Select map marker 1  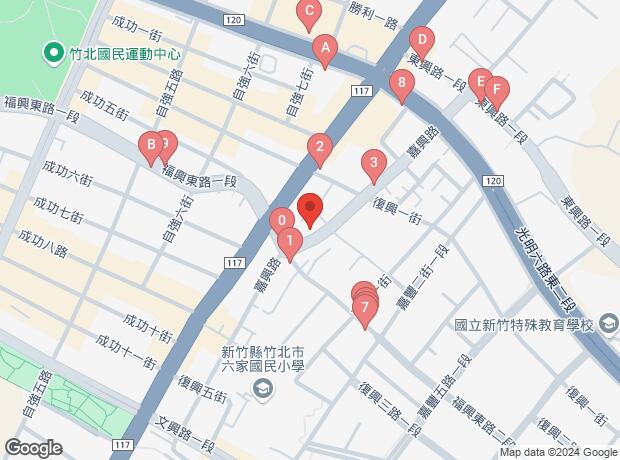coord(289,241)
